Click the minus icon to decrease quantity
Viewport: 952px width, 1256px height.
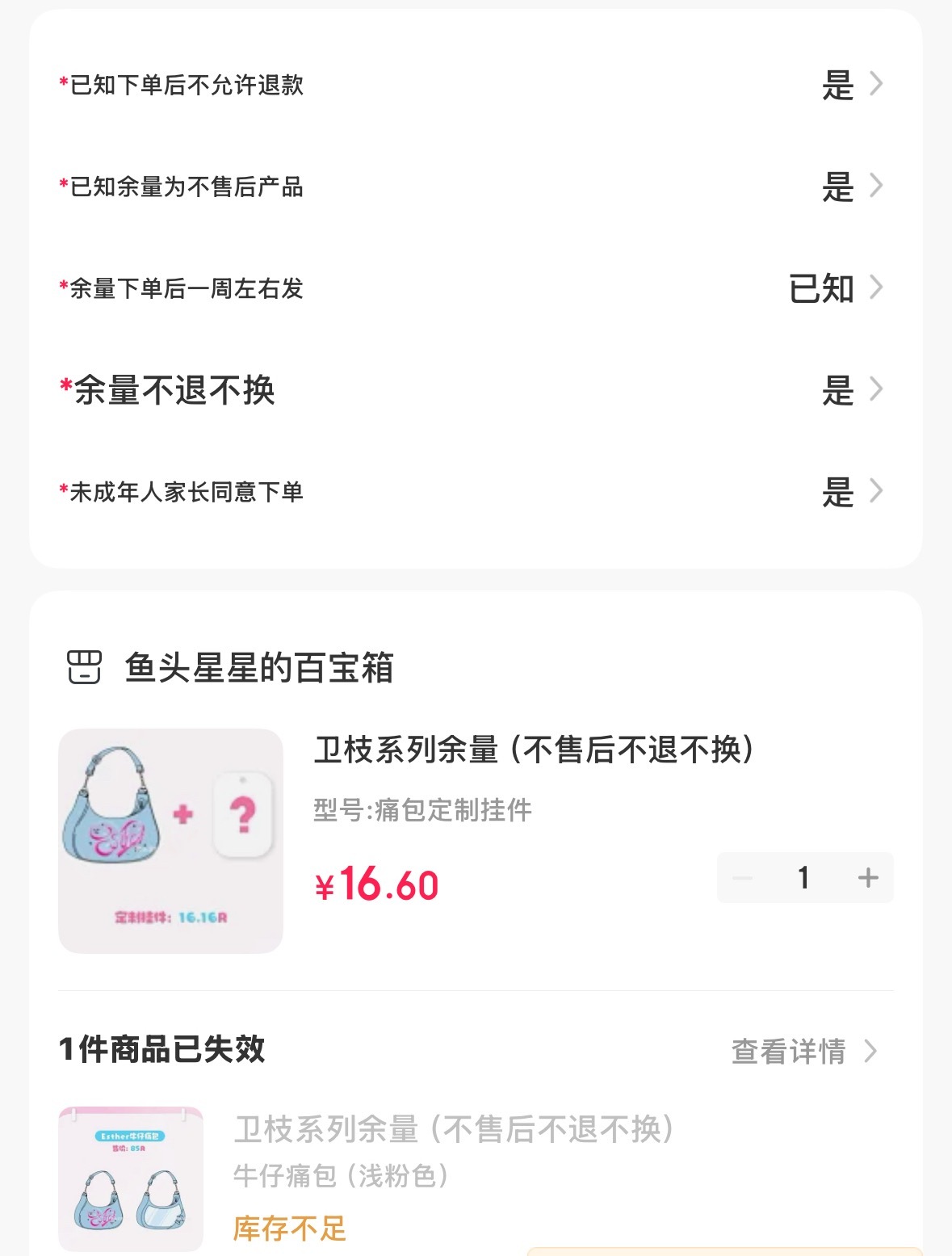coord(741,877)
